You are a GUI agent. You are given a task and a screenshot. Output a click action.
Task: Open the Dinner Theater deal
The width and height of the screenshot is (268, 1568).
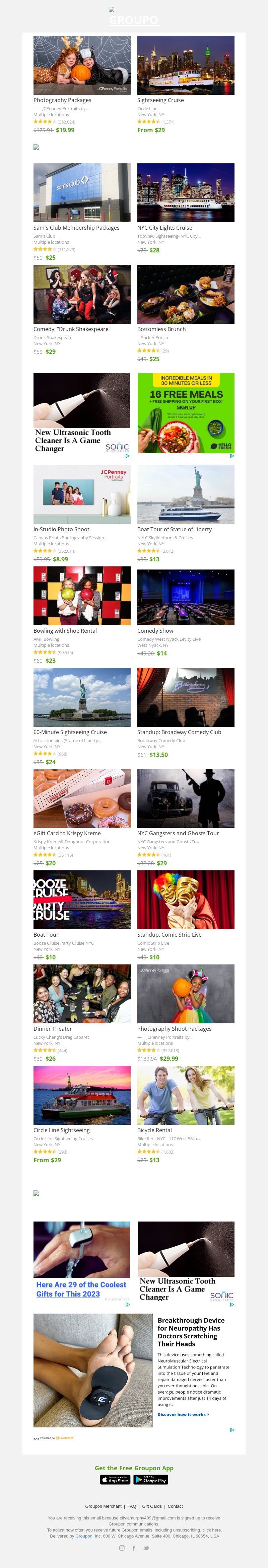82,994
